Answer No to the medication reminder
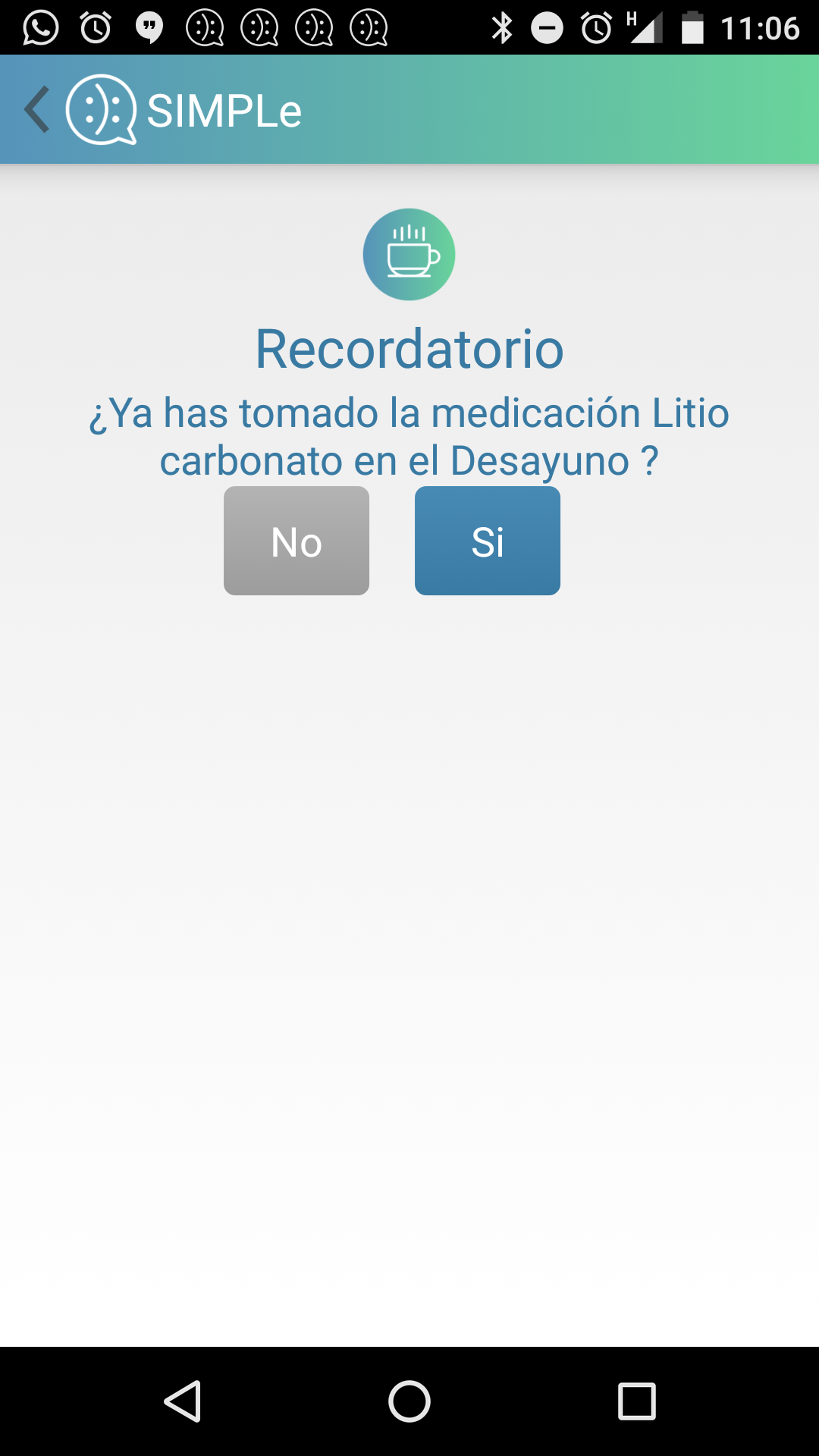 (297, 541)
